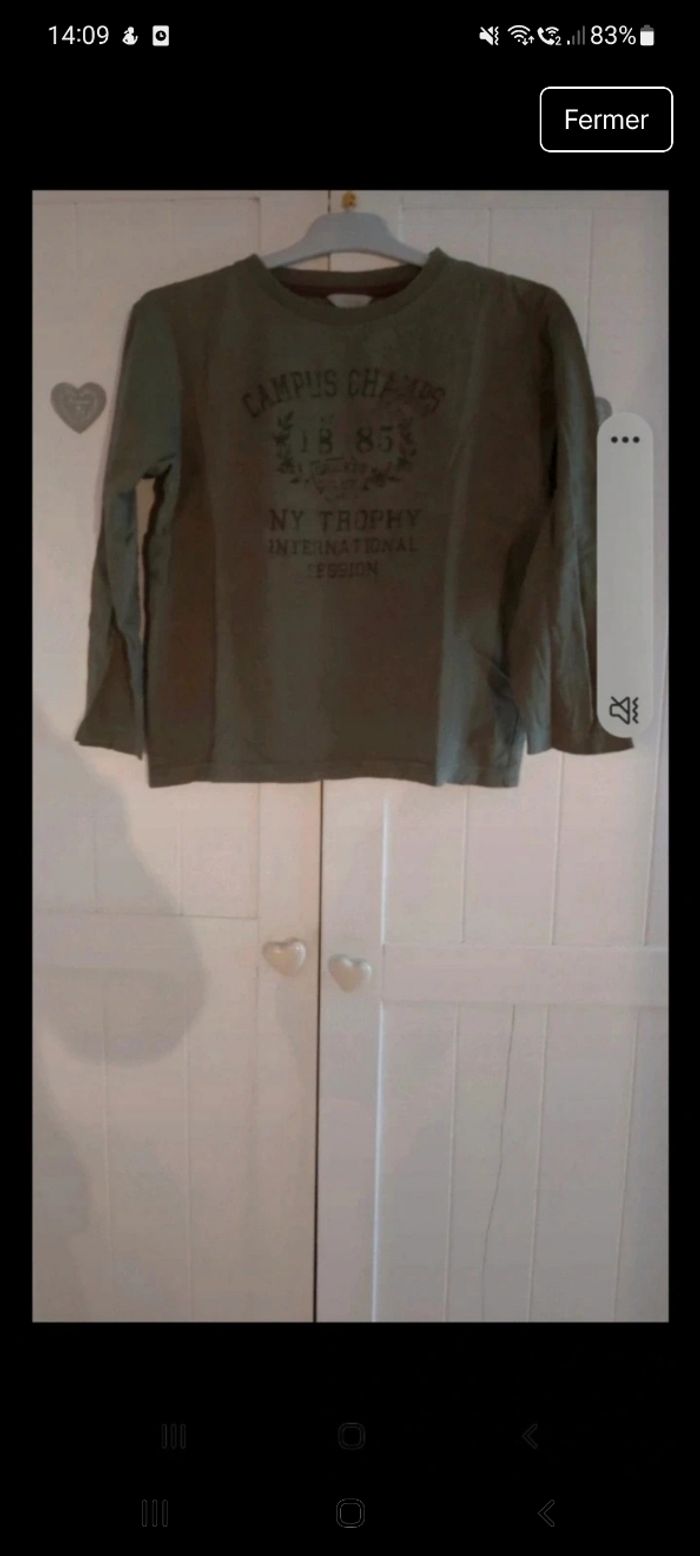Close the photo viewer with Fermer
700x1556 pixels.
pyautogui.click(x=606, y=119)
